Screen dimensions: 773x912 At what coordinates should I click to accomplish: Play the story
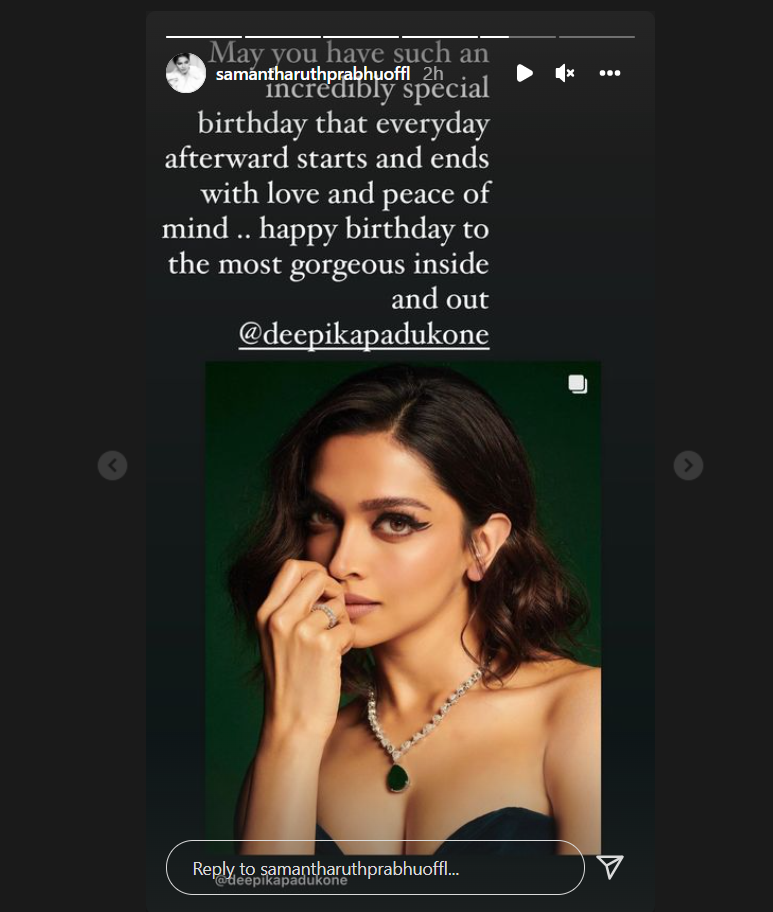(x=524, y=73)
